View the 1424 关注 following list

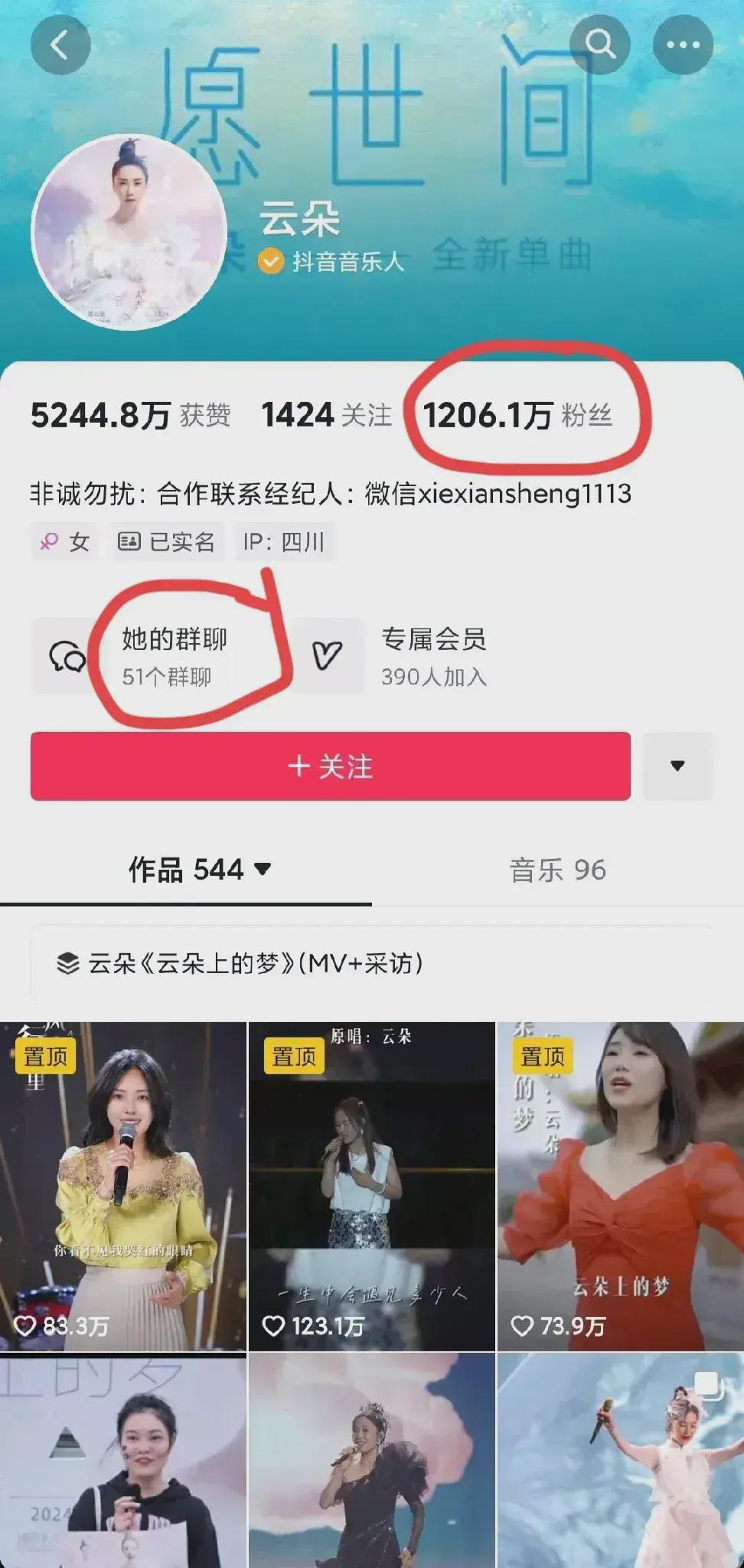(x=326, y=416)
